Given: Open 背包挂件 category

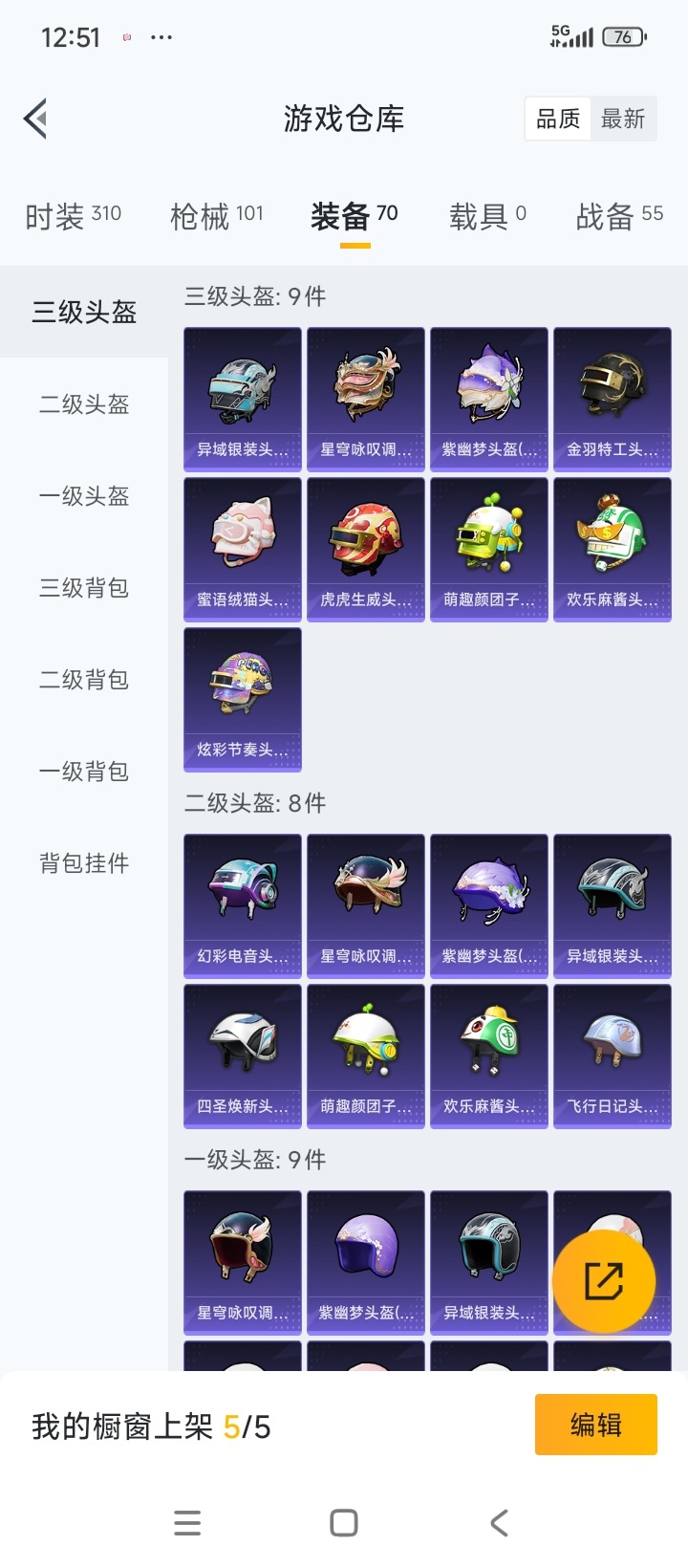Looking at the screenshot, I should tap(84, 863).
